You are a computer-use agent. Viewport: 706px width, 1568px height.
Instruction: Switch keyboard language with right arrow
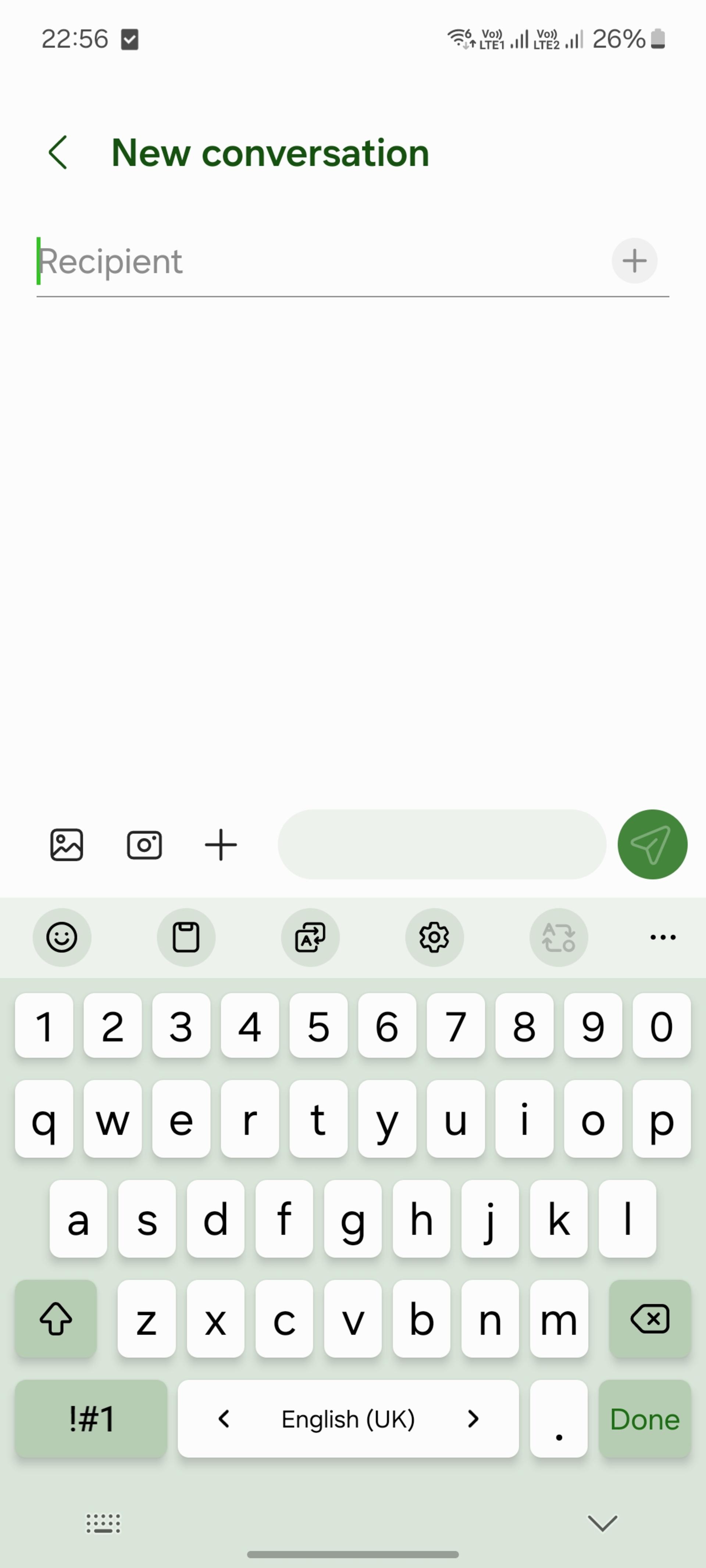[x=473, y=1419]
